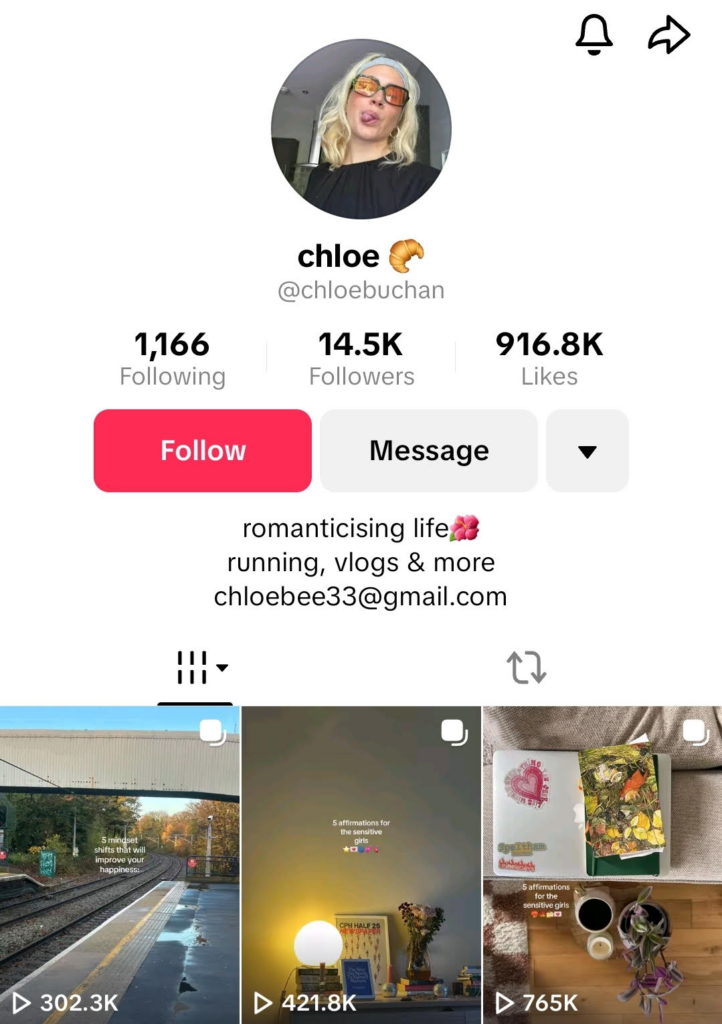Switch to the reposts tab
The width and height of the screenshot is (722, 1024).
526,668
